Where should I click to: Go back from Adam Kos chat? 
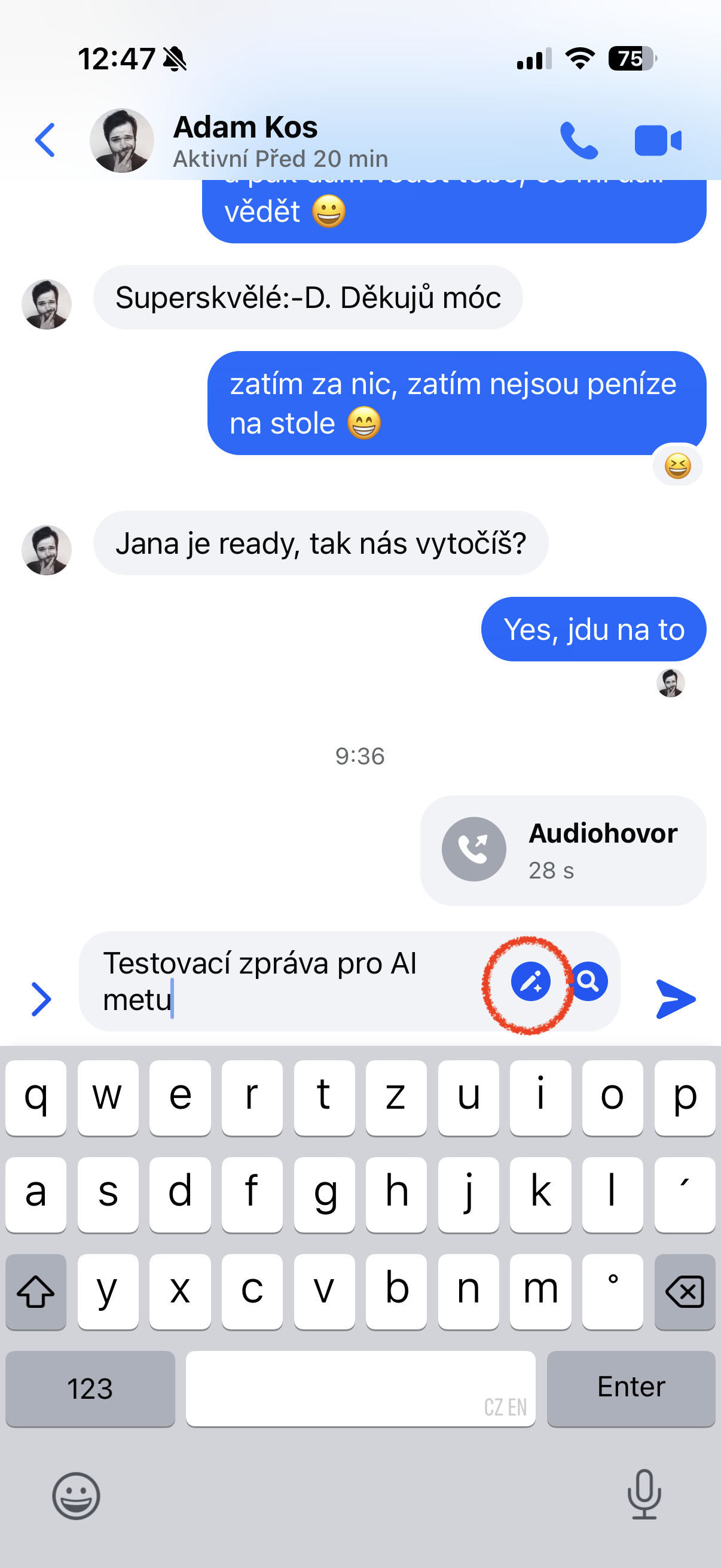pyautogui.click(x=45, y=140)
